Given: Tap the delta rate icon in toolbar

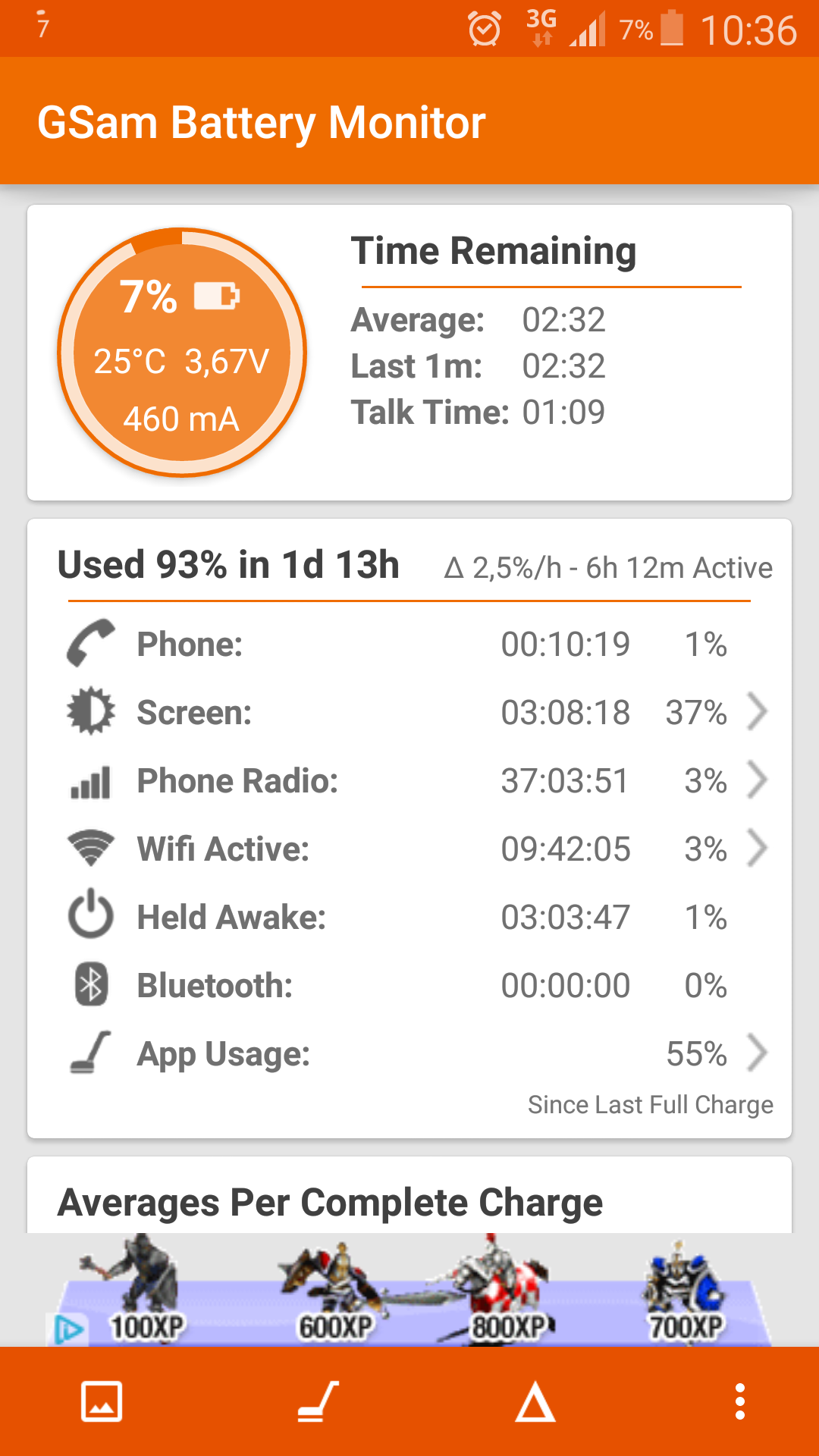Looking at the screenshot, I should (535, 1401).
